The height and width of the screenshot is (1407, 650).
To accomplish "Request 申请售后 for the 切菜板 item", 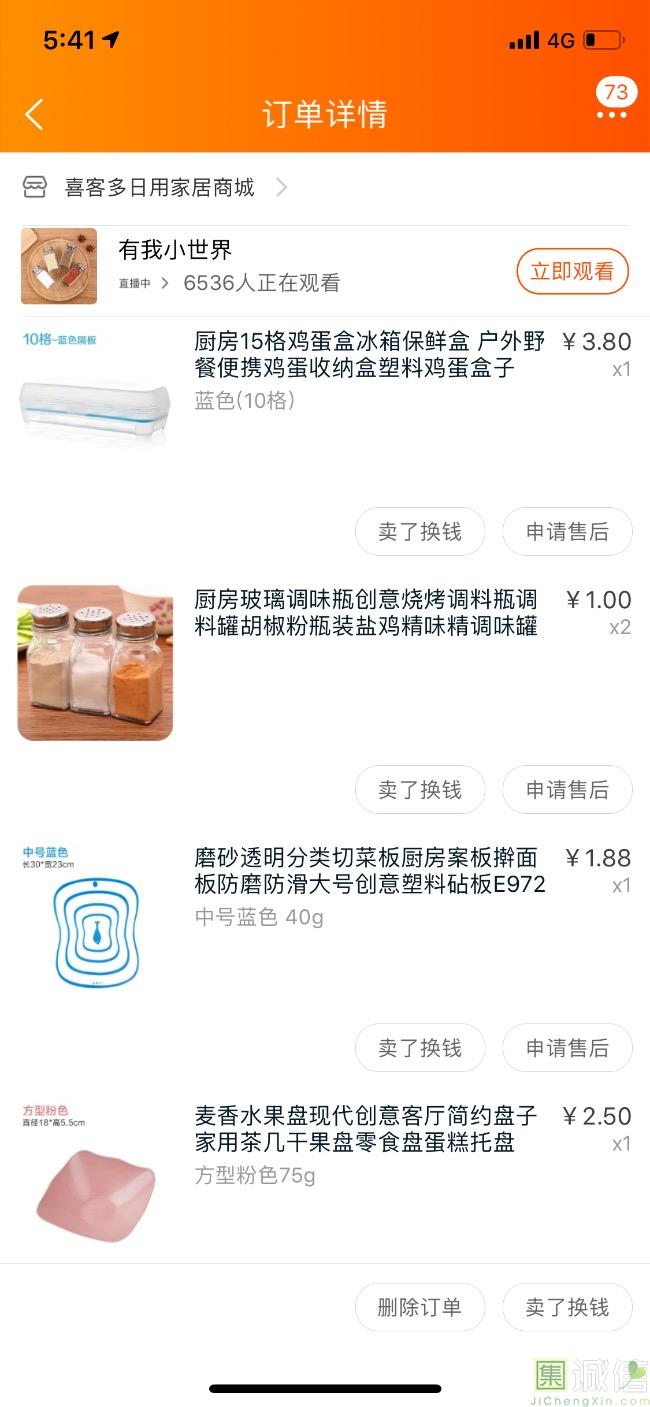I will [x=567, y=1048].
